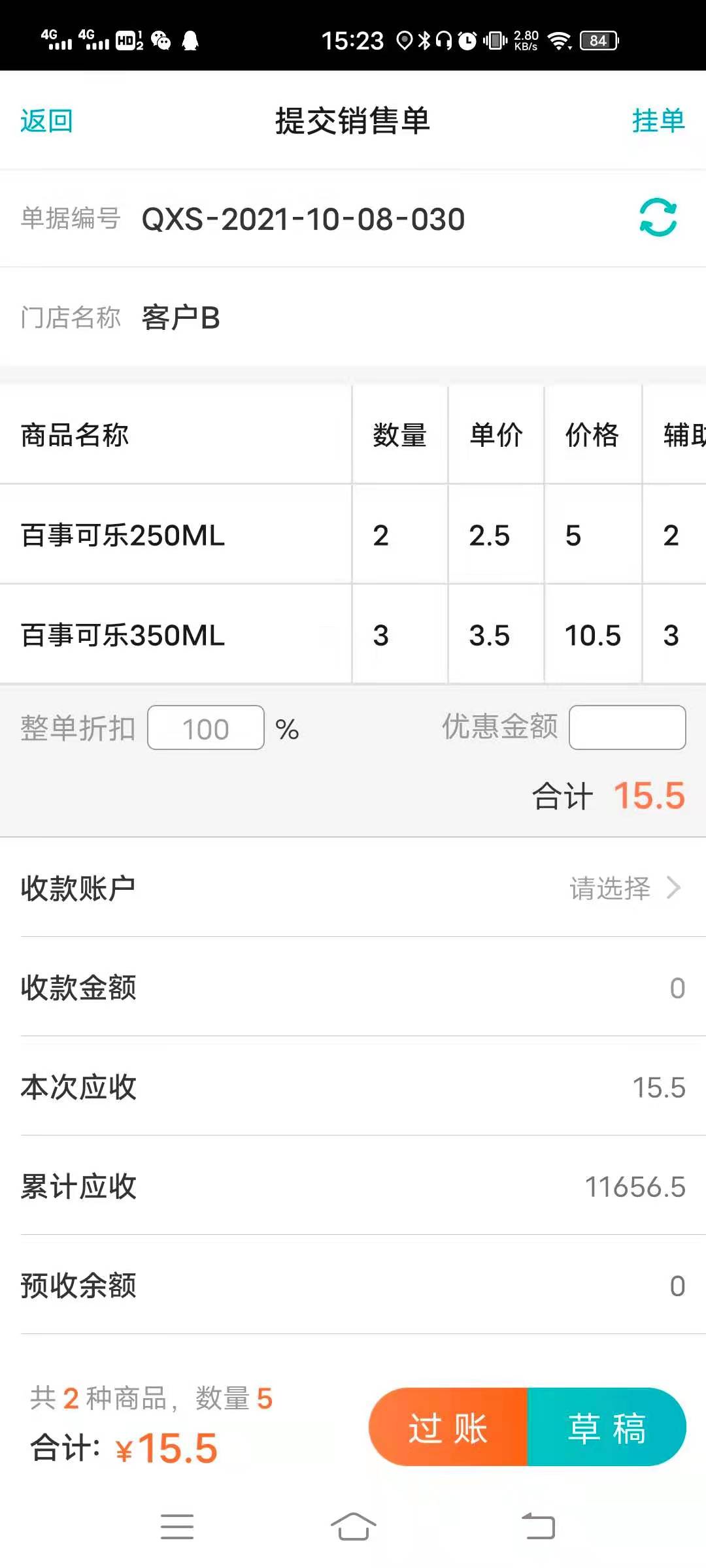The width and height of the screenshot is (706, 1568).
Task: Tap 挂单 to hold this order
Action: click(x=658, y=121)
